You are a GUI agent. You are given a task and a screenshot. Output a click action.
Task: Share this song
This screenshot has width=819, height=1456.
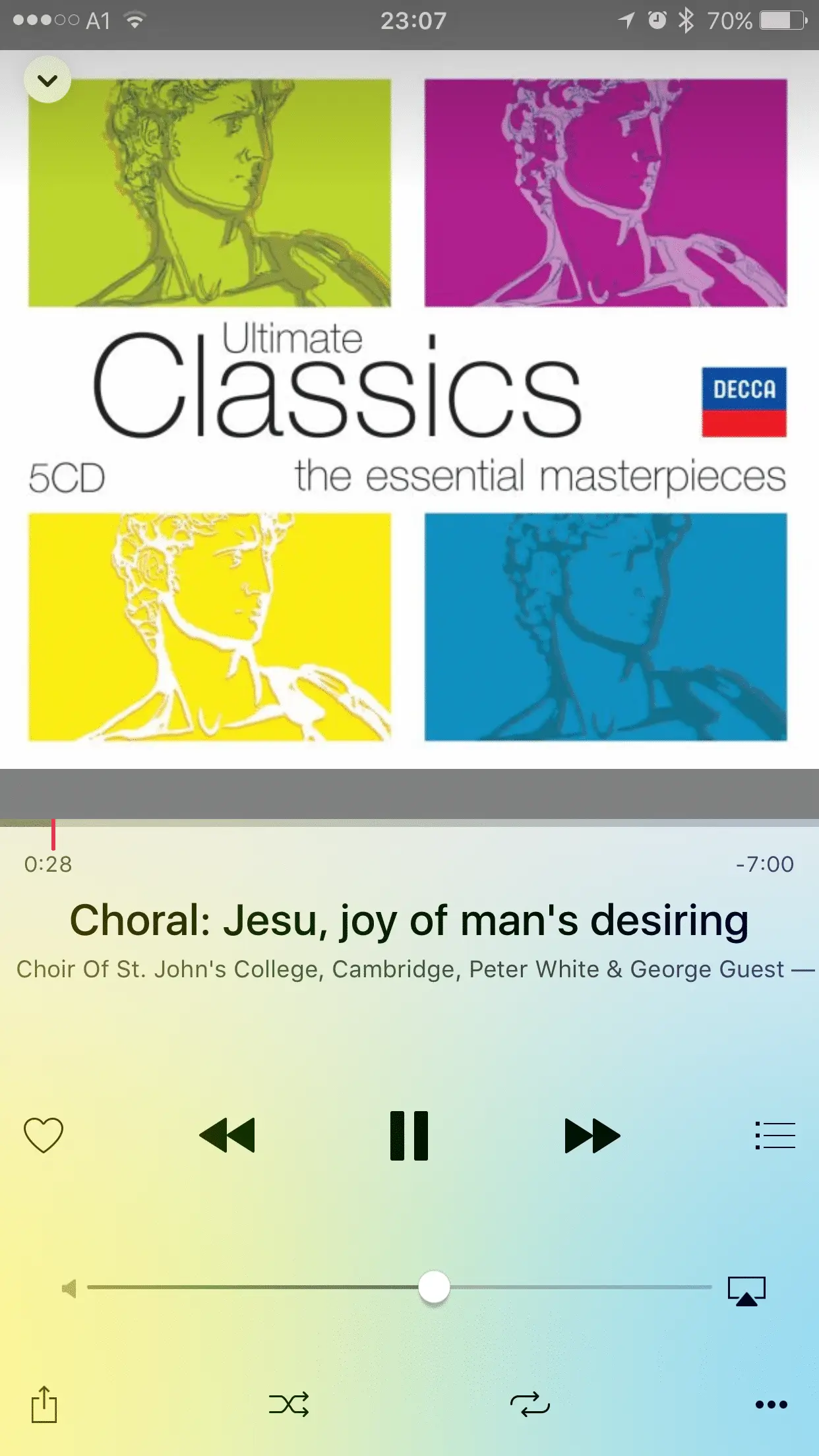pyautogui.click(x=44, y=1404)
